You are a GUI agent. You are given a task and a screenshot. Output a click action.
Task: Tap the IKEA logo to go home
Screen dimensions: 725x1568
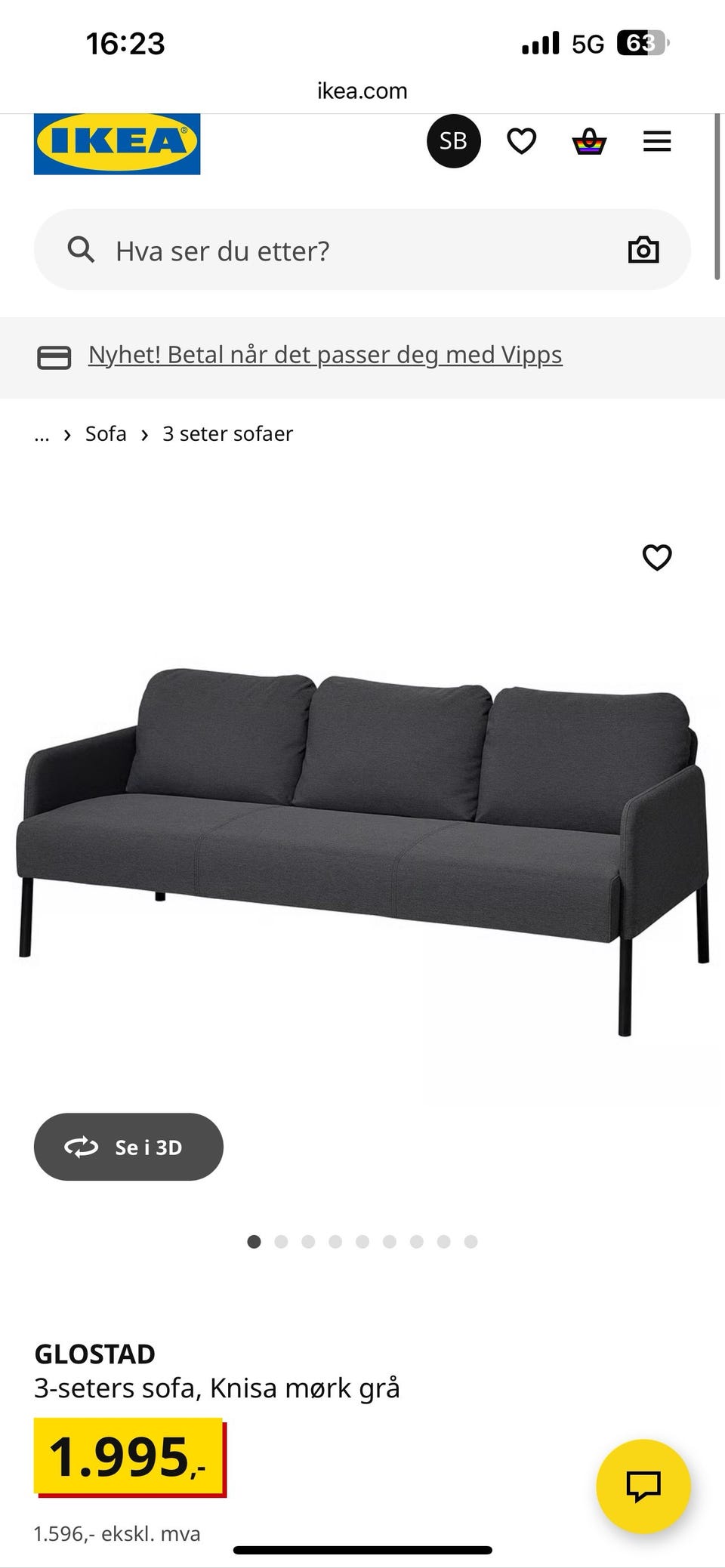pyautogui.click(x=116, y=143)
